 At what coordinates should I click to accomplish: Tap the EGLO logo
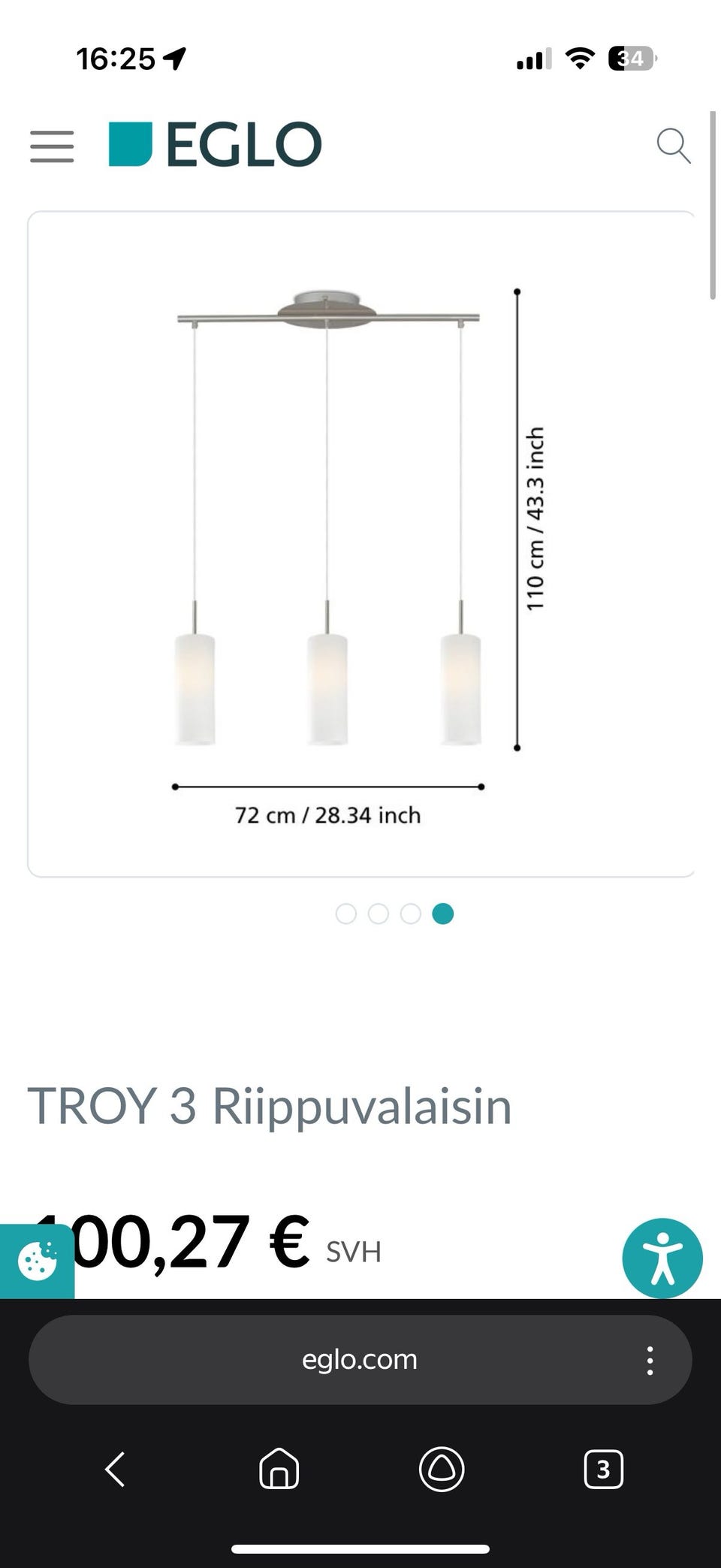tap(215, 144)
